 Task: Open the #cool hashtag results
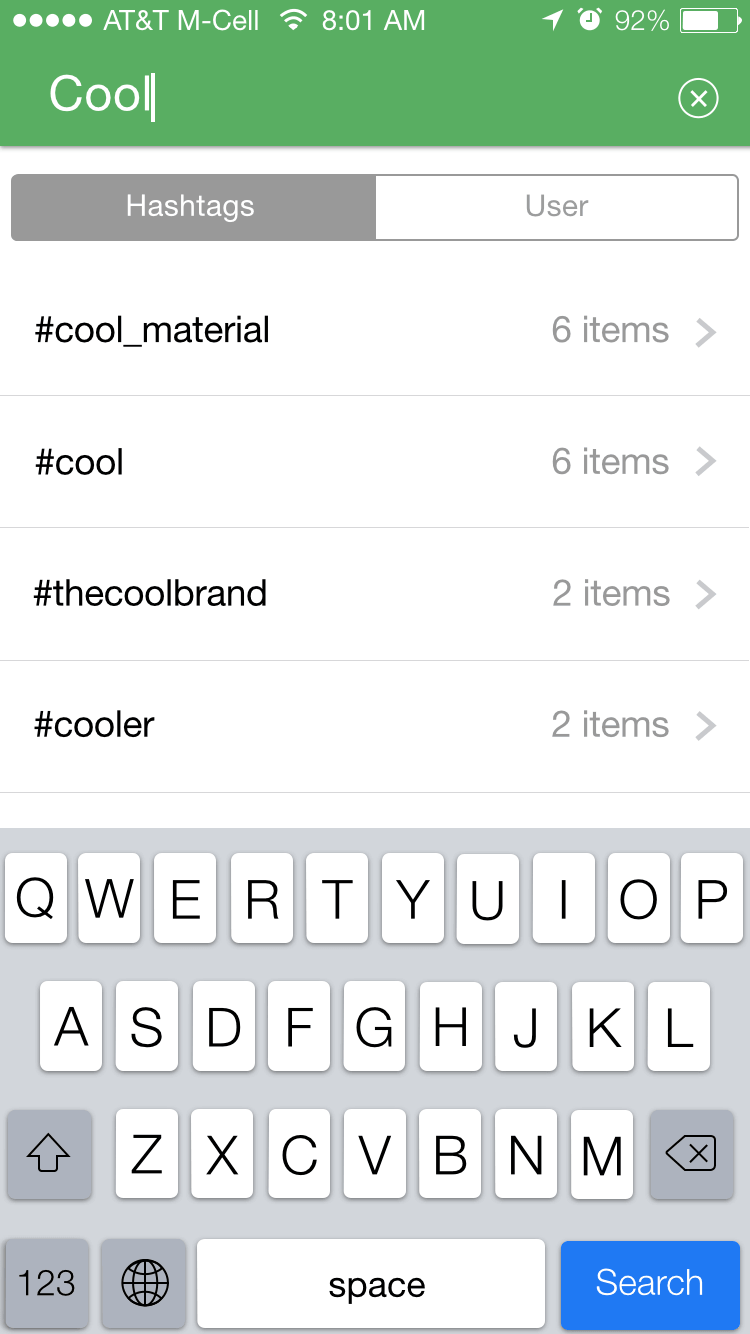(x=375, y=462)
